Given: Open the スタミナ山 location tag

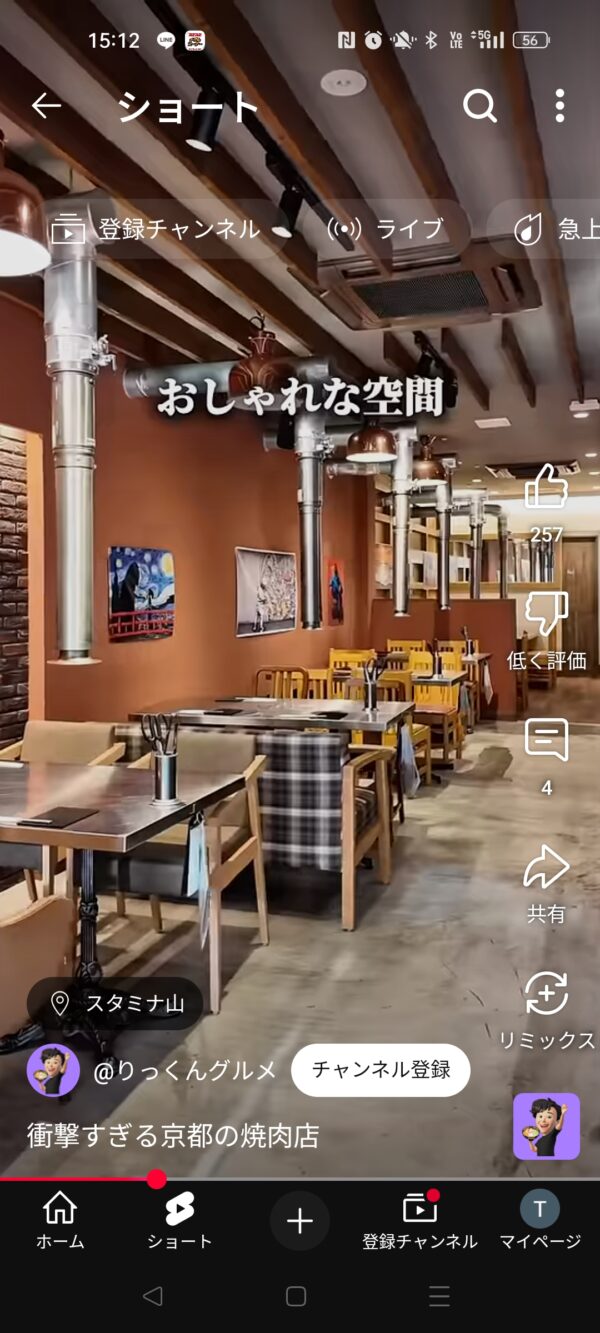Looking at the screenshot, I should click(x=115, y=1004).
